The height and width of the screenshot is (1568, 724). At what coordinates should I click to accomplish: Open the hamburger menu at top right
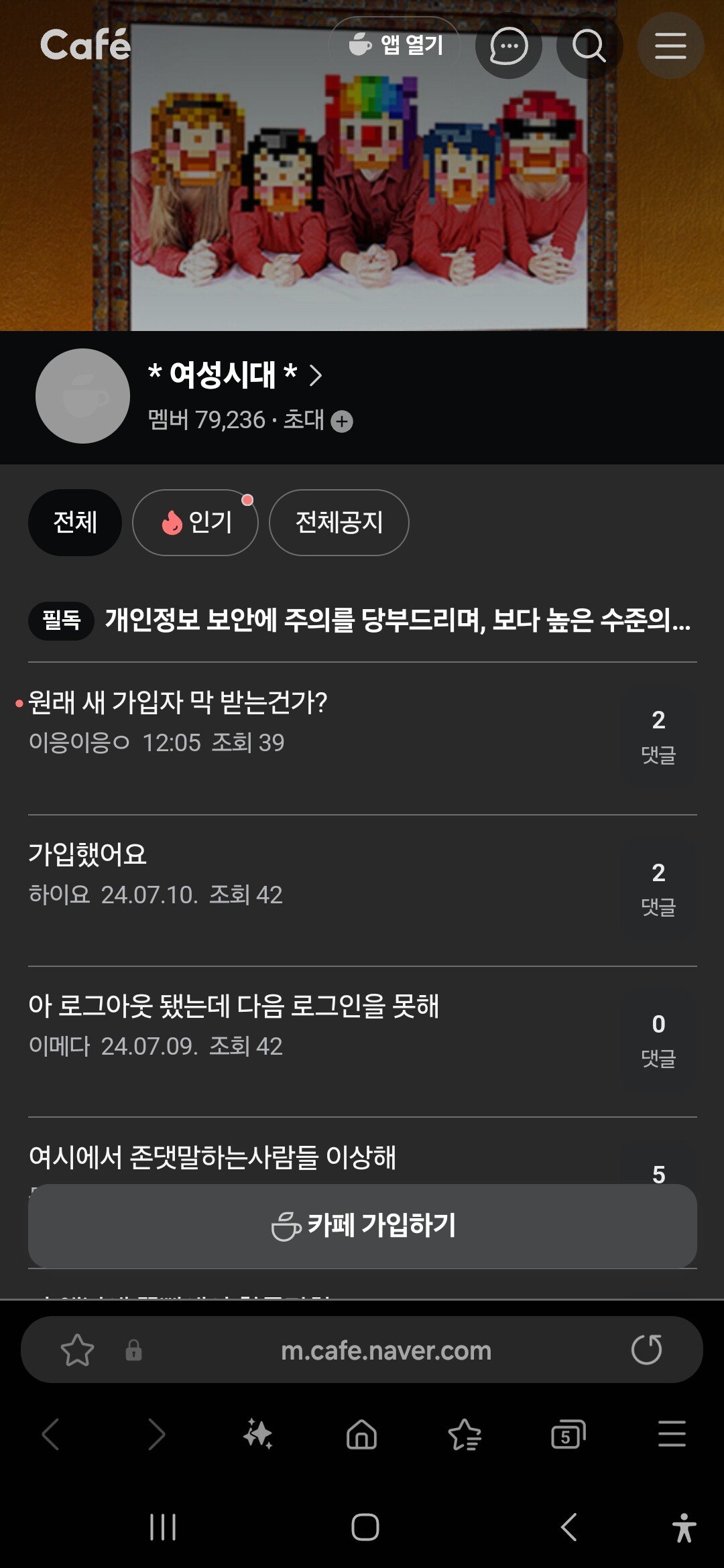pos(670,45)
